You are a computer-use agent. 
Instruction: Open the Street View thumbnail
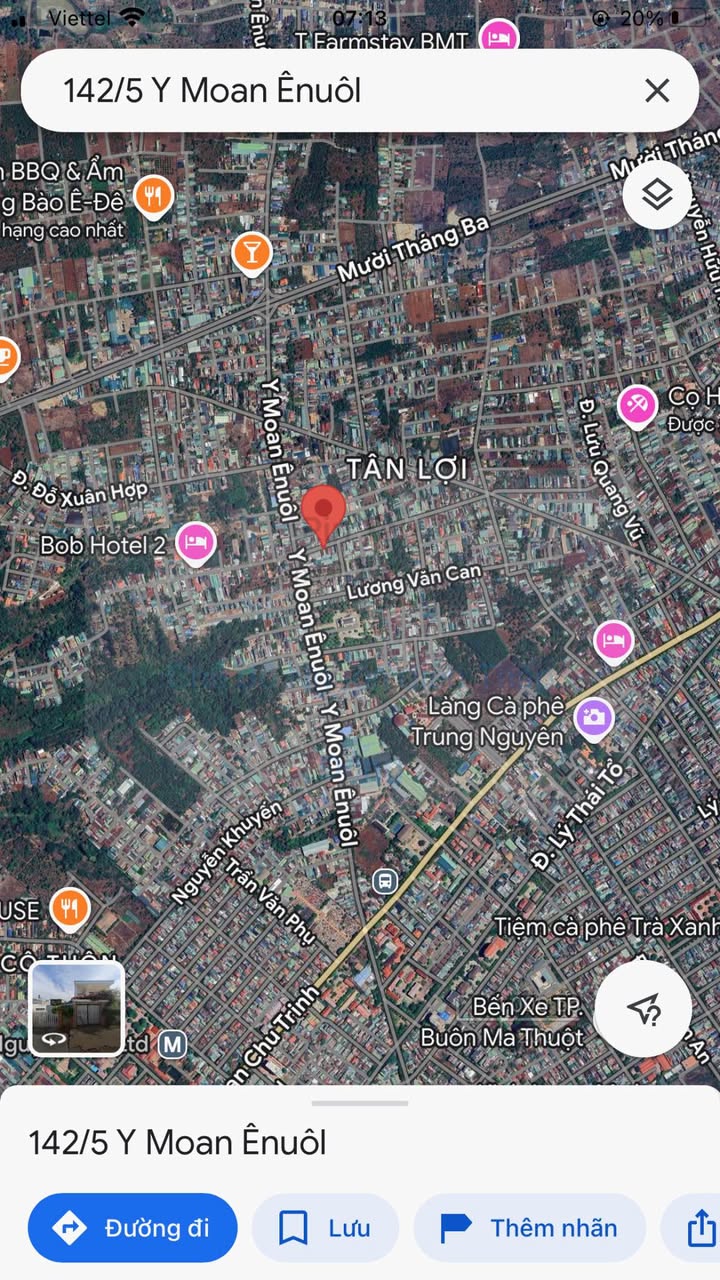[77, 1008]
